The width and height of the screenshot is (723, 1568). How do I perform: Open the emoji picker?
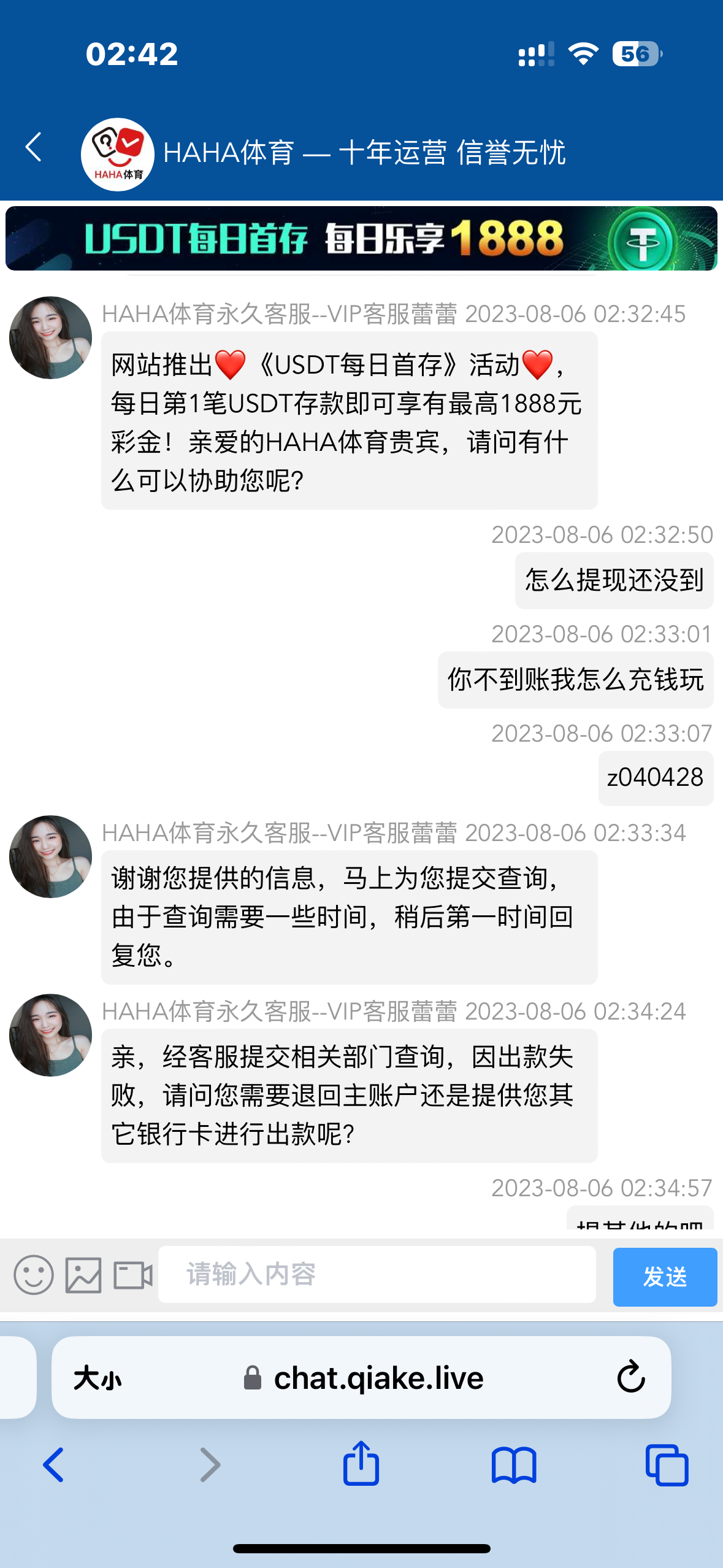[x=34, y=1275]
